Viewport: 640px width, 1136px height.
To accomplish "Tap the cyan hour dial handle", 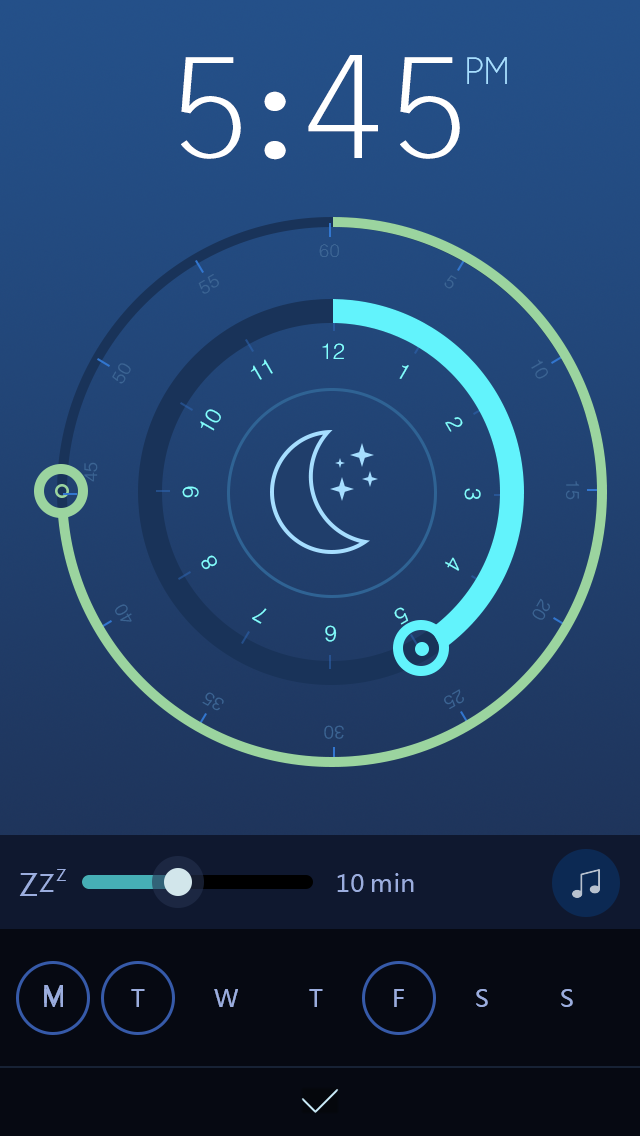I will pos(421,649).
